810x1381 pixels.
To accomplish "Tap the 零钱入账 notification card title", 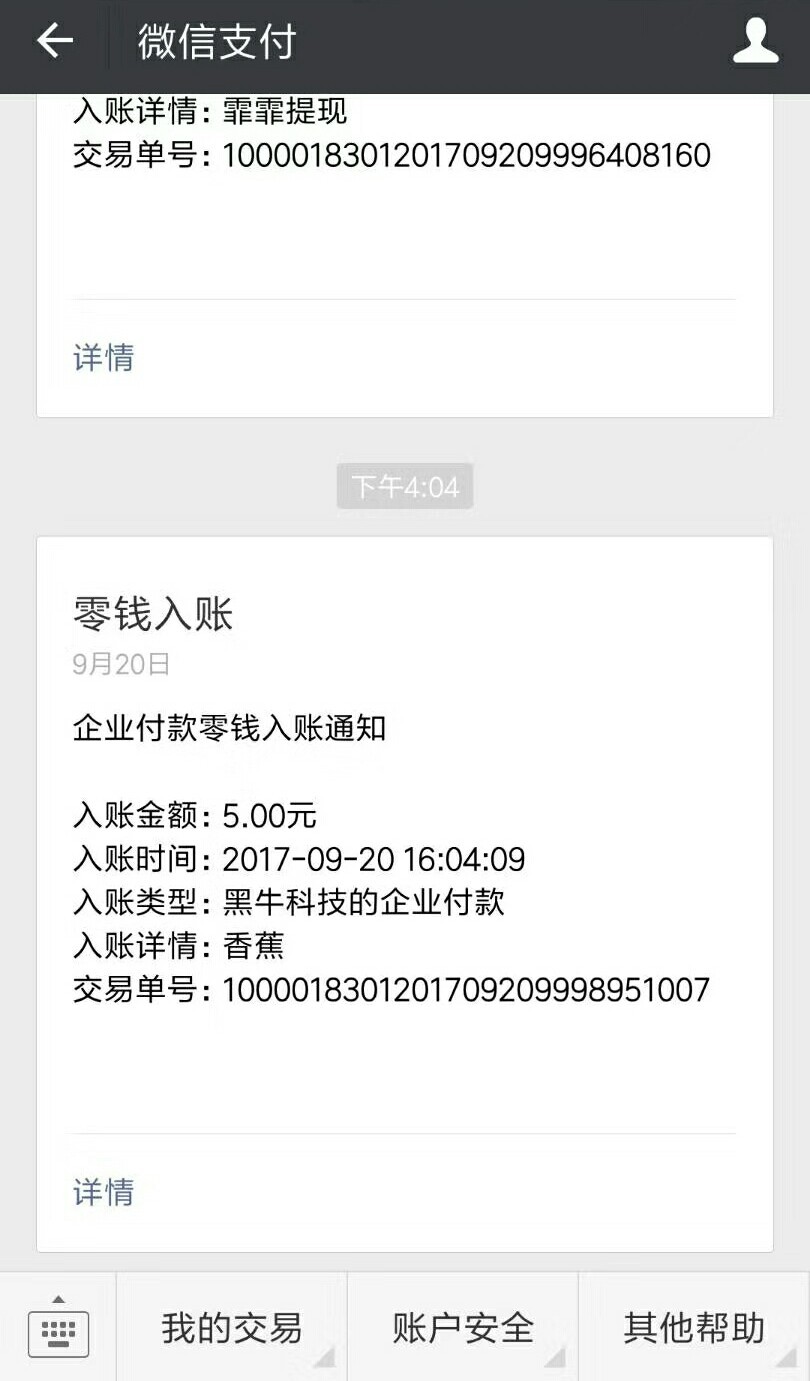I will click(x=152, y=616).
